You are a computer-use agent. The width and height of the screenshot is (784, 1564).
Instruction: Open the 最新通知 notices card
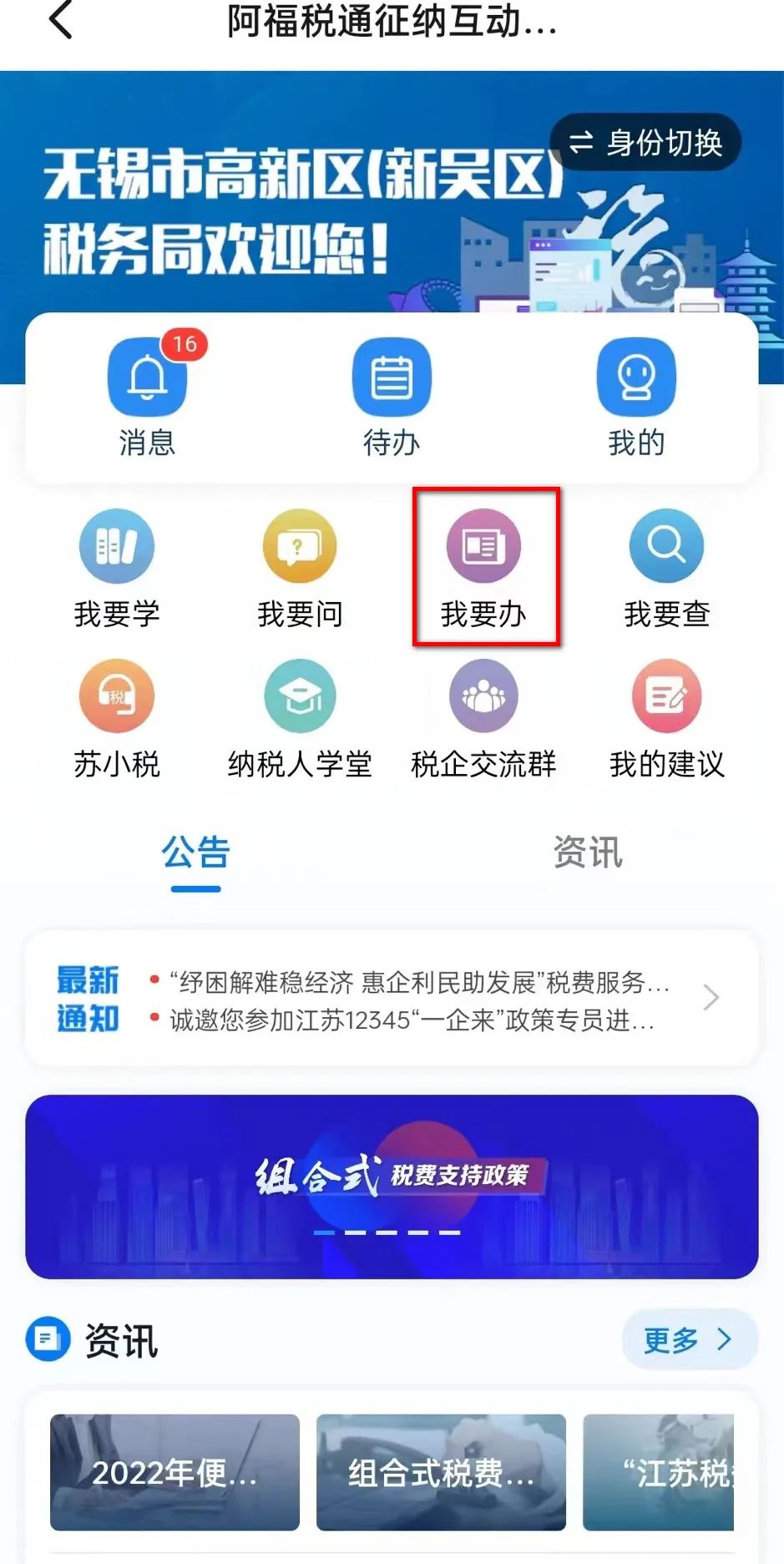(392, 999)
